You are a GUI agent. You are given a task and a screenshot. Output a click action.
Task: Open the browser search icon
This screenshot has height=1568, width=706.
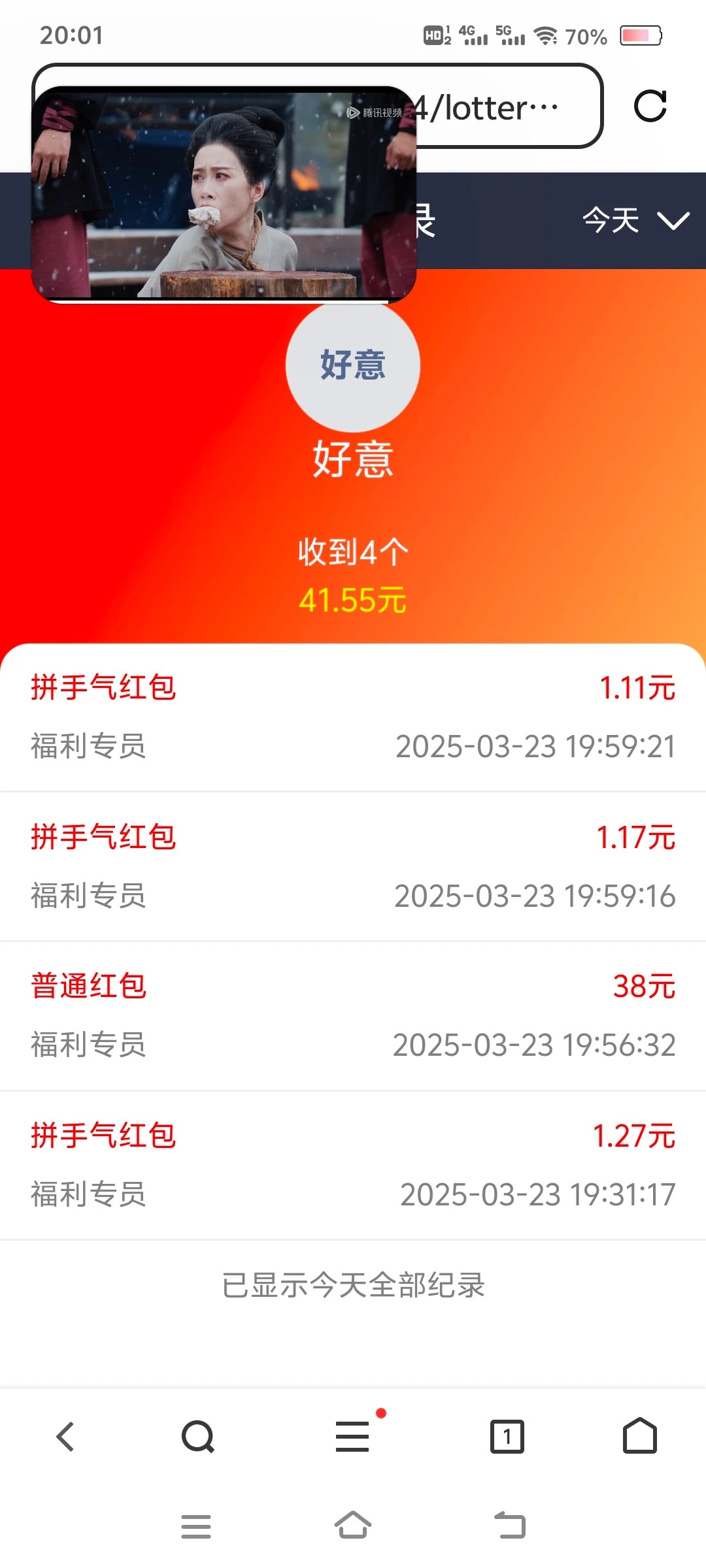pos(198,1436)
